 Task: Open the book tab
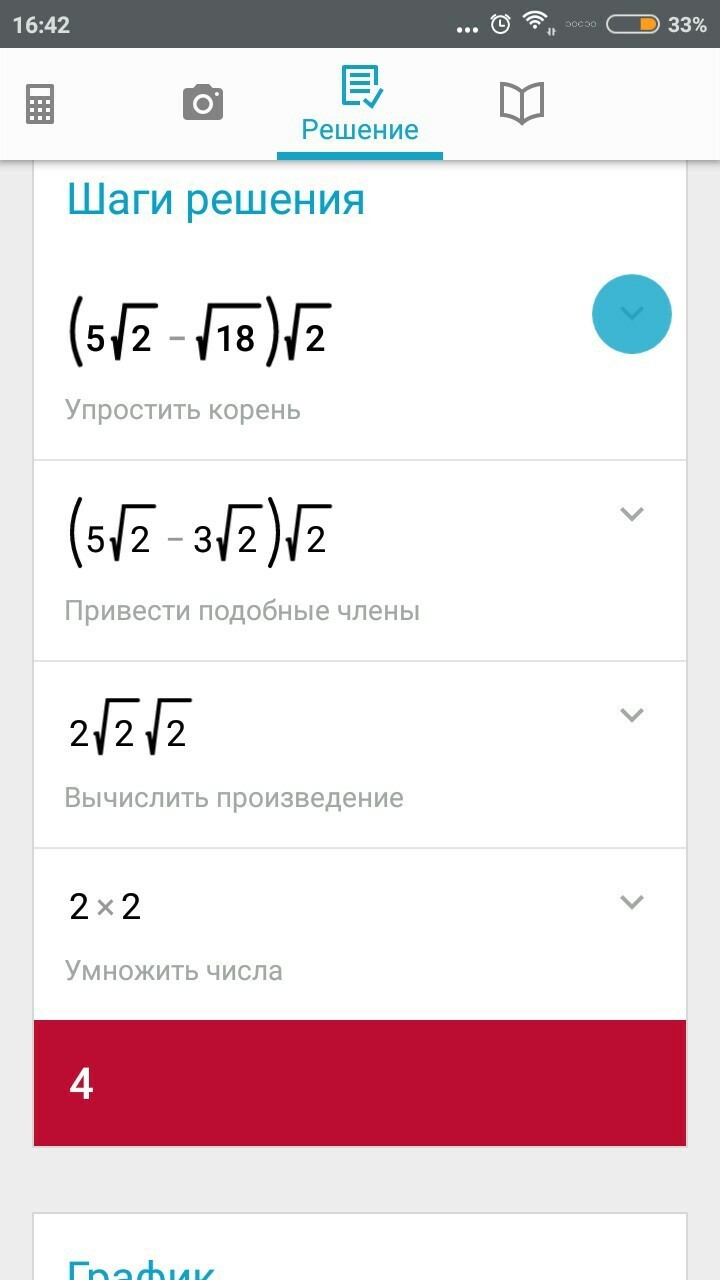(x=522, y=103)
